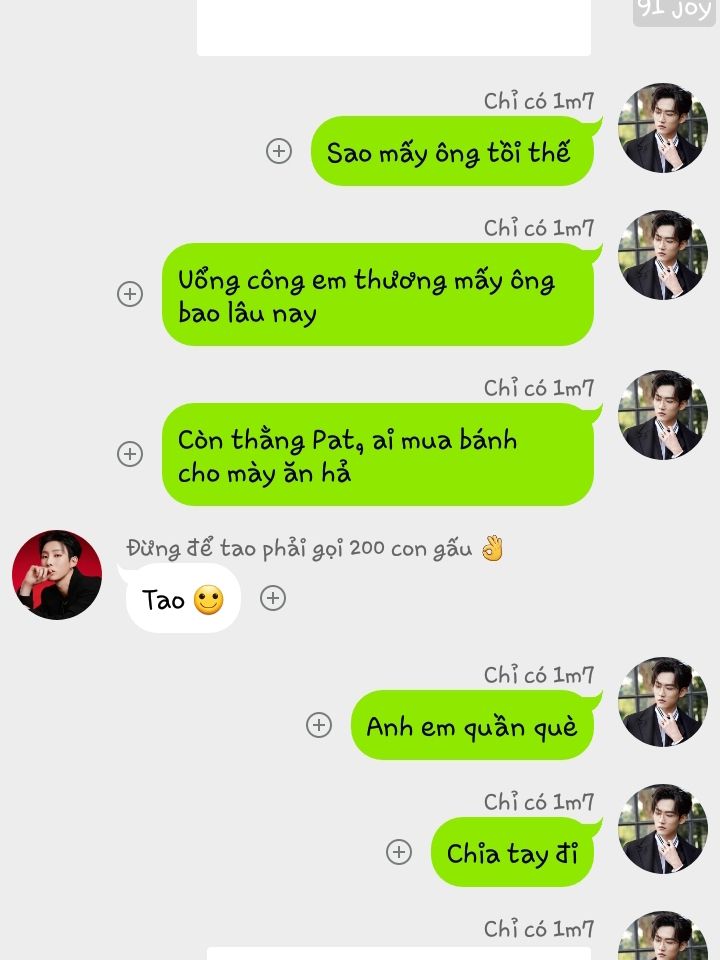Tap the plus icon beside "Sao mấy ông tồi thế"
This screenshot has height=960, width=720.
[x=279, y=151]
